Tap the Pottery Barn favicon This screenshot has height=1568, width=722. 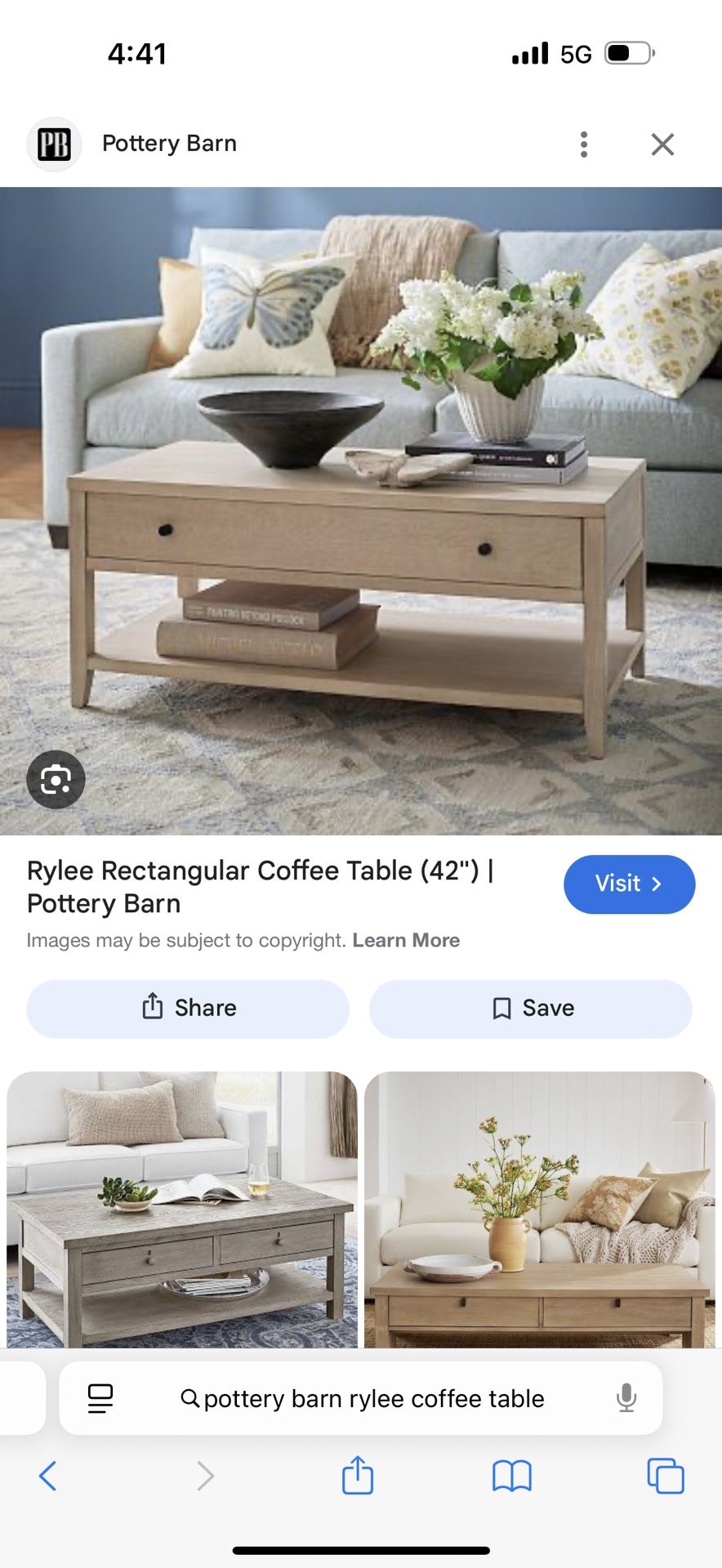click(x=54, y=144)
